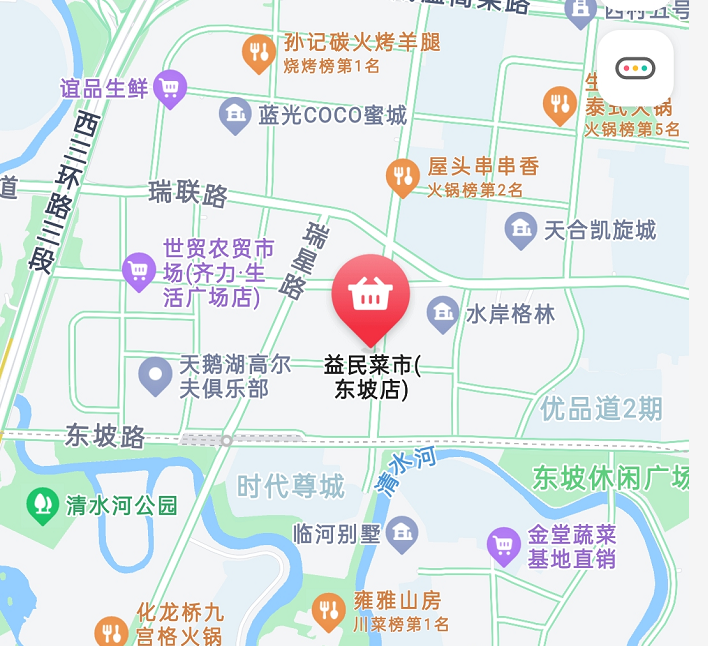
Task: Toggle the traffic conditions layer button
Action: pyautogui.click(x=635, y=69)
